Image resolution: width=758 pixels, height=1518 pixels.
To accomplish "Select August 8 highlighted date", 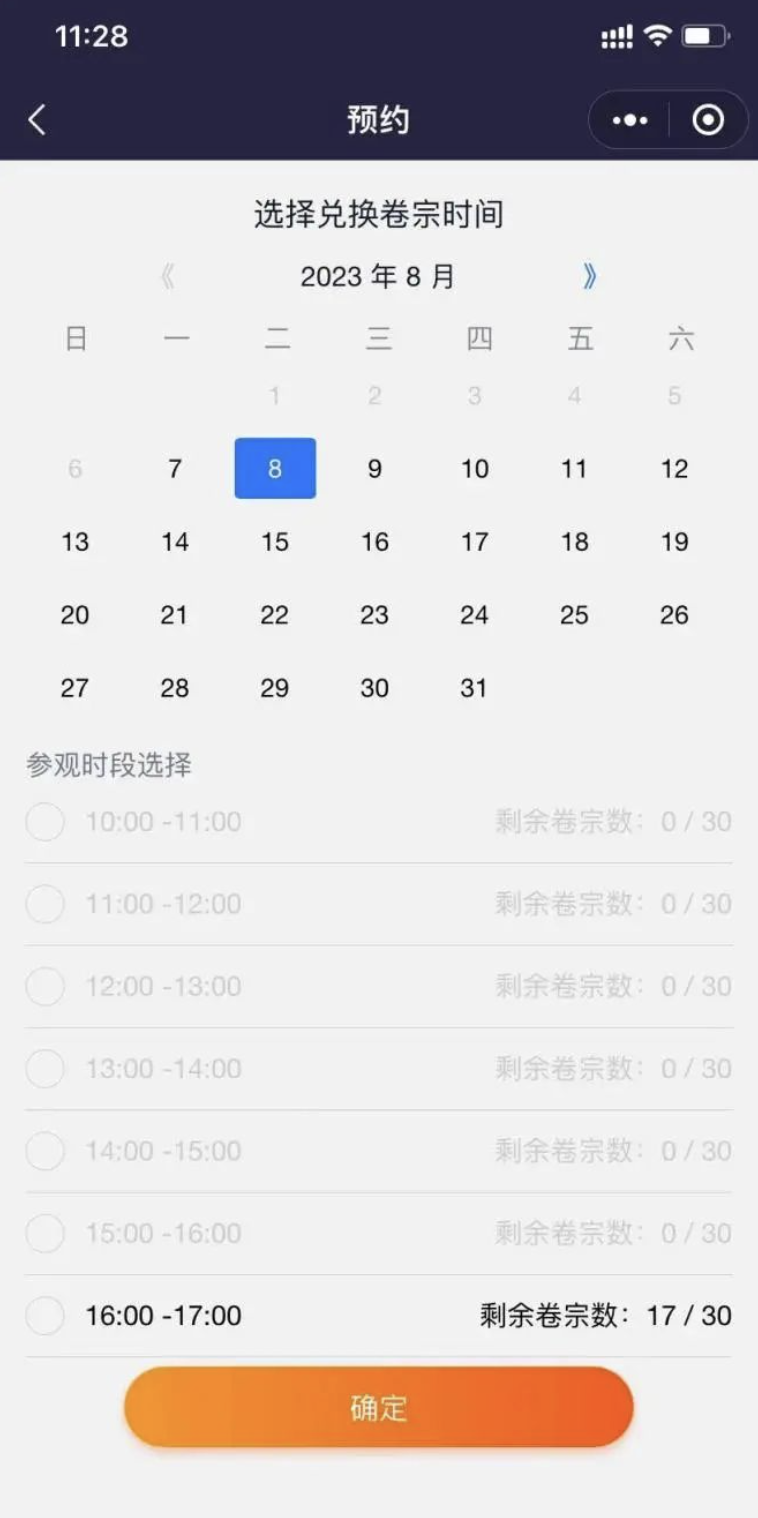I will [x=275, y=468].
